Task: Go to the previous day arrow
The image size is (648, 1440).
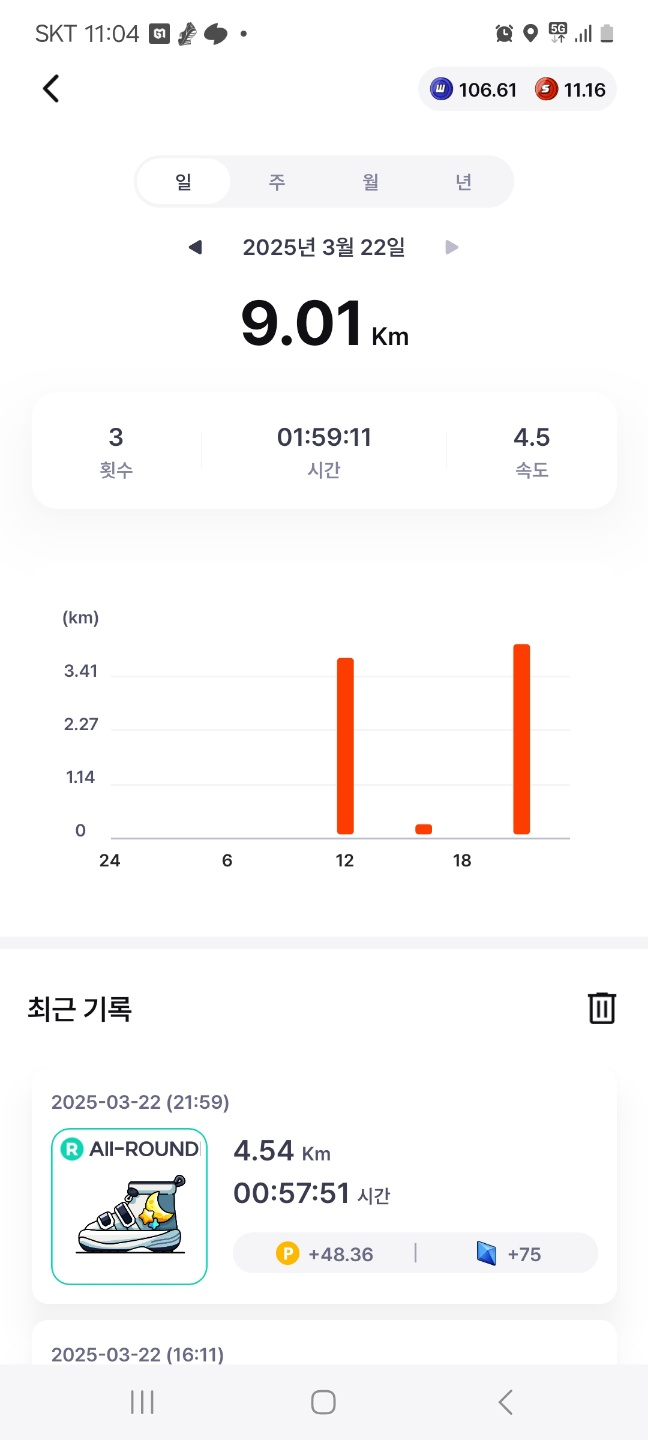Action: [196, 247]
